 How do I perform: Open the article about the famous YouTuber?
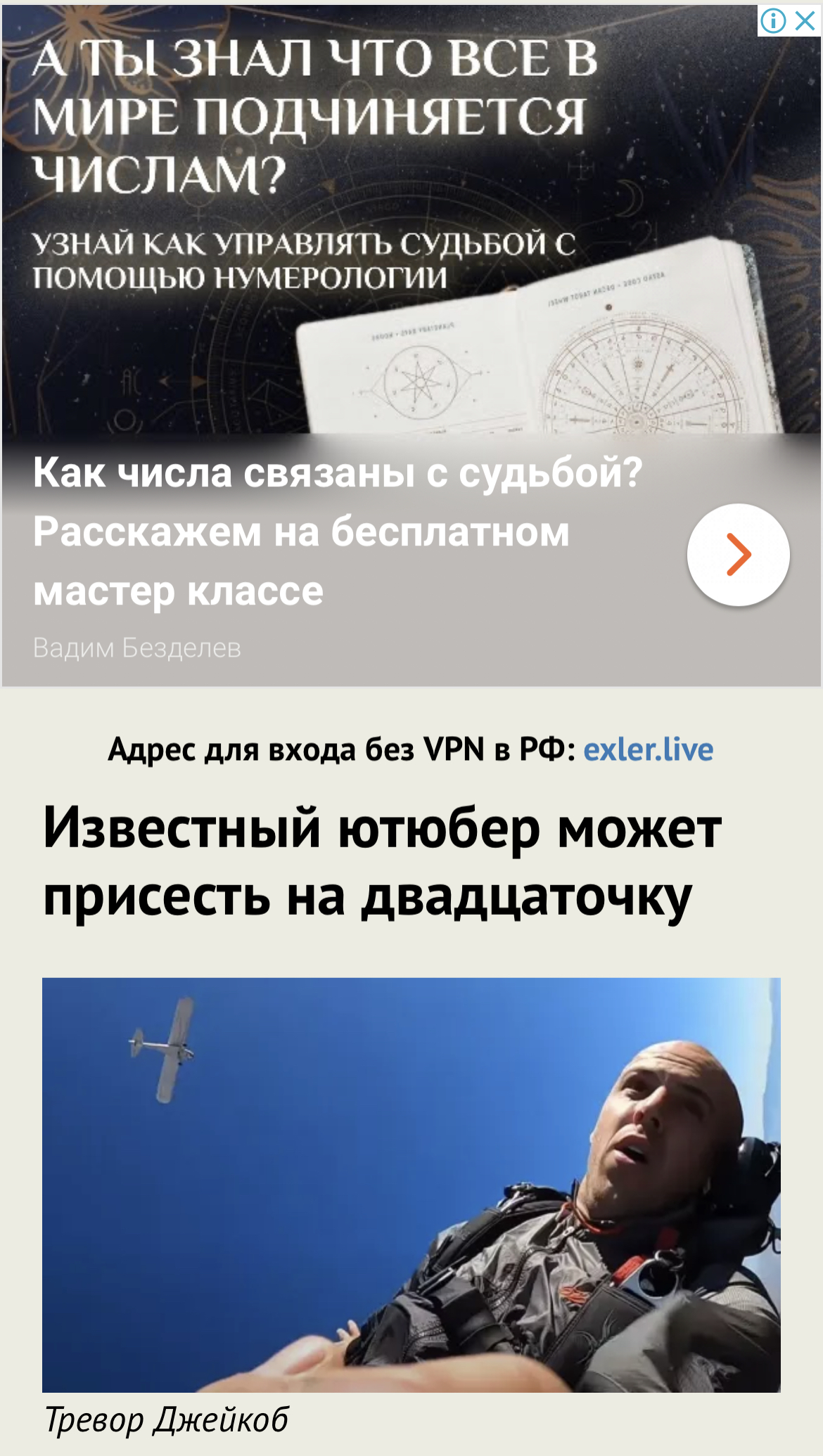point(382,862)
